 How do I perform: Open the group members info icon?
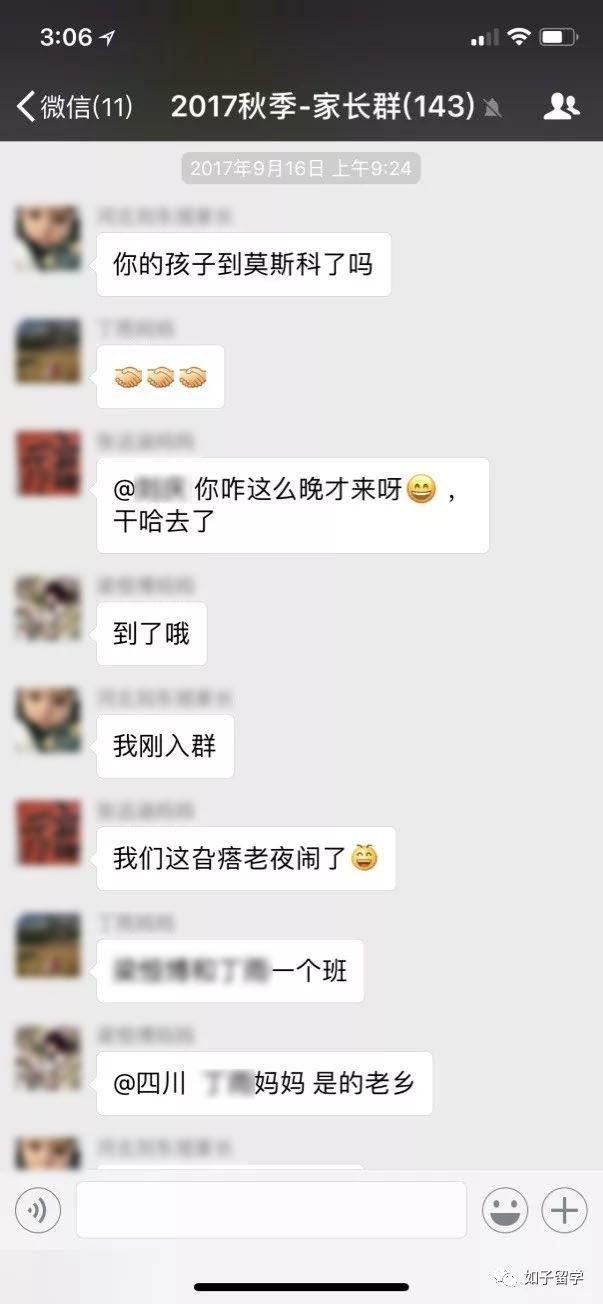[x=562, y=106]
